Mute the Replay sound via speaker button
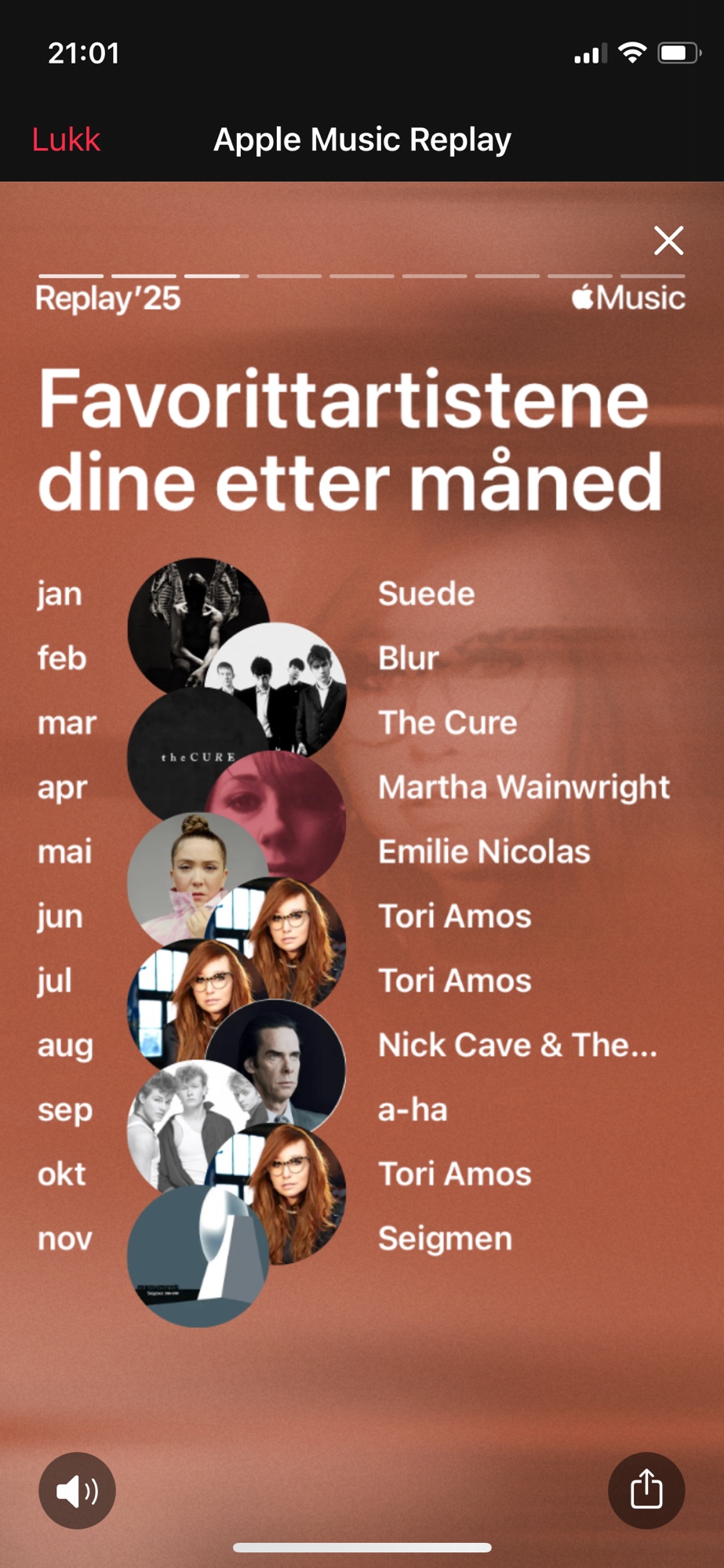 coord(77,1490)
